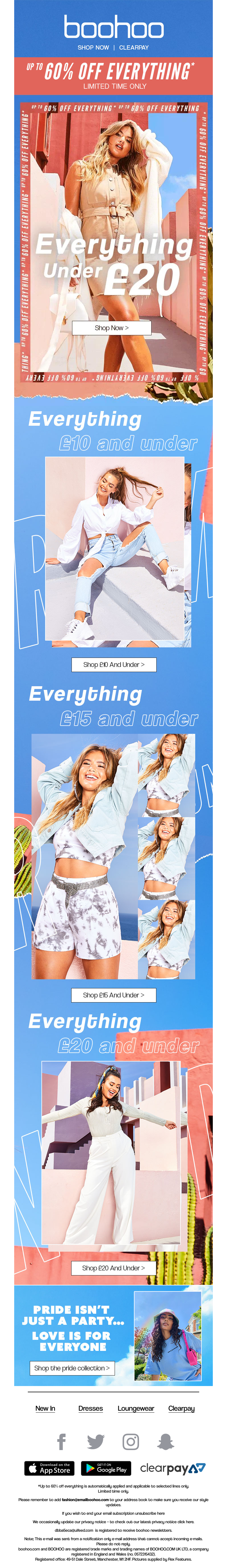The image size is (227, 1568).
Task: Select Shop £15 And Under
Action: click(x=114, y=995)
